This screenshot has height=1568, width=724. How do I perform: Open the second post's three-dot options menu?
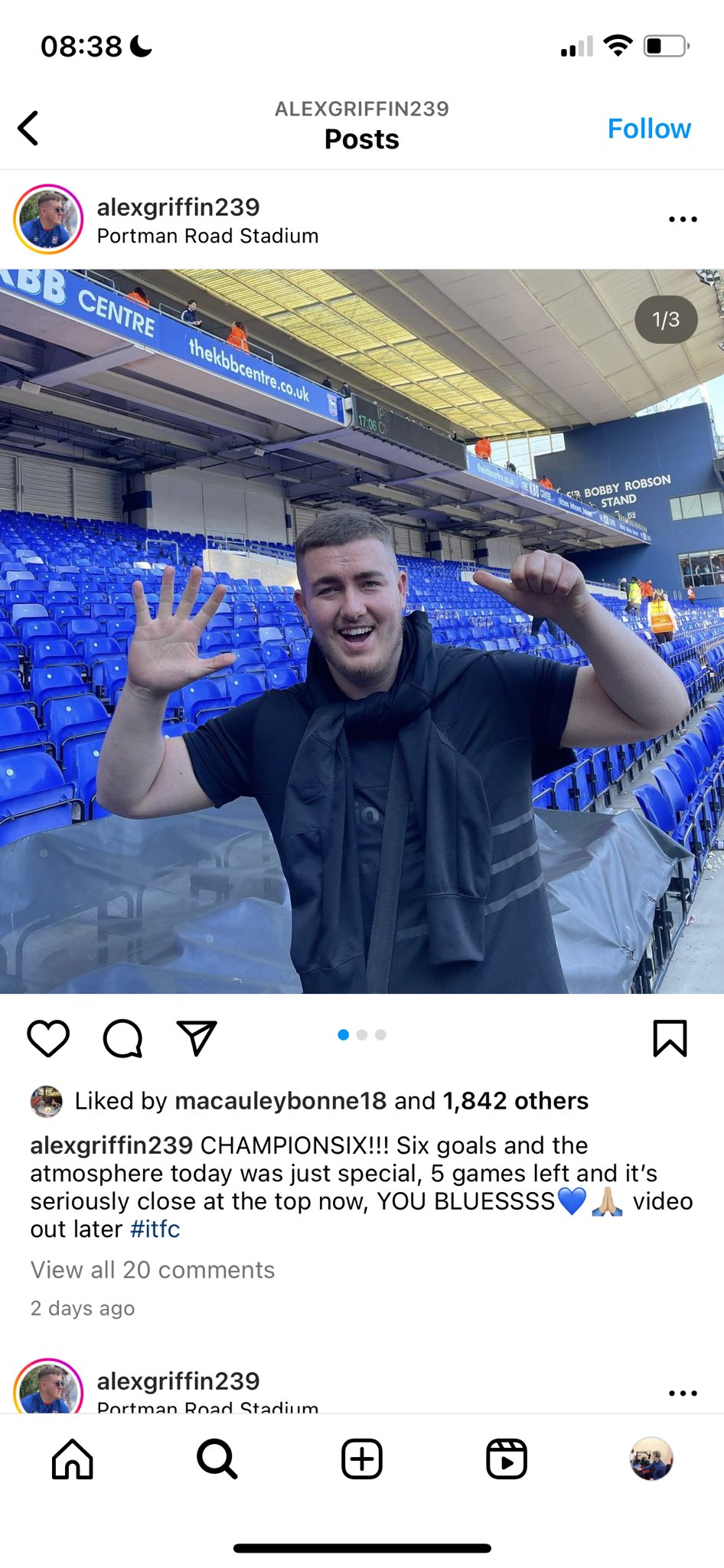point(682,1393)
